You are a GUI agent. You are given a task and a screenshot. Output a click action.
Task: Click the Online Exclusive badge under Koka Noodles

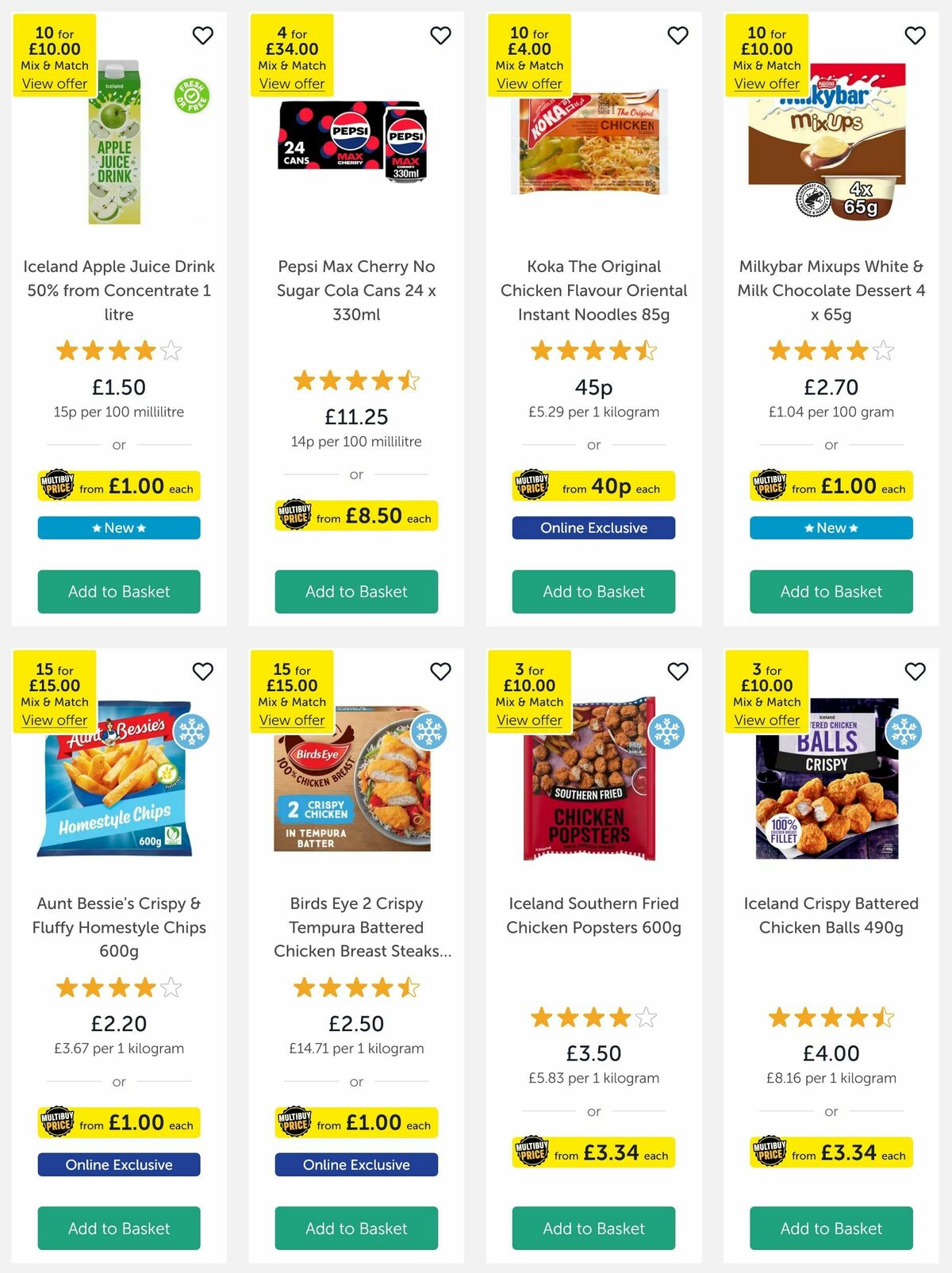tap(593, 527)
